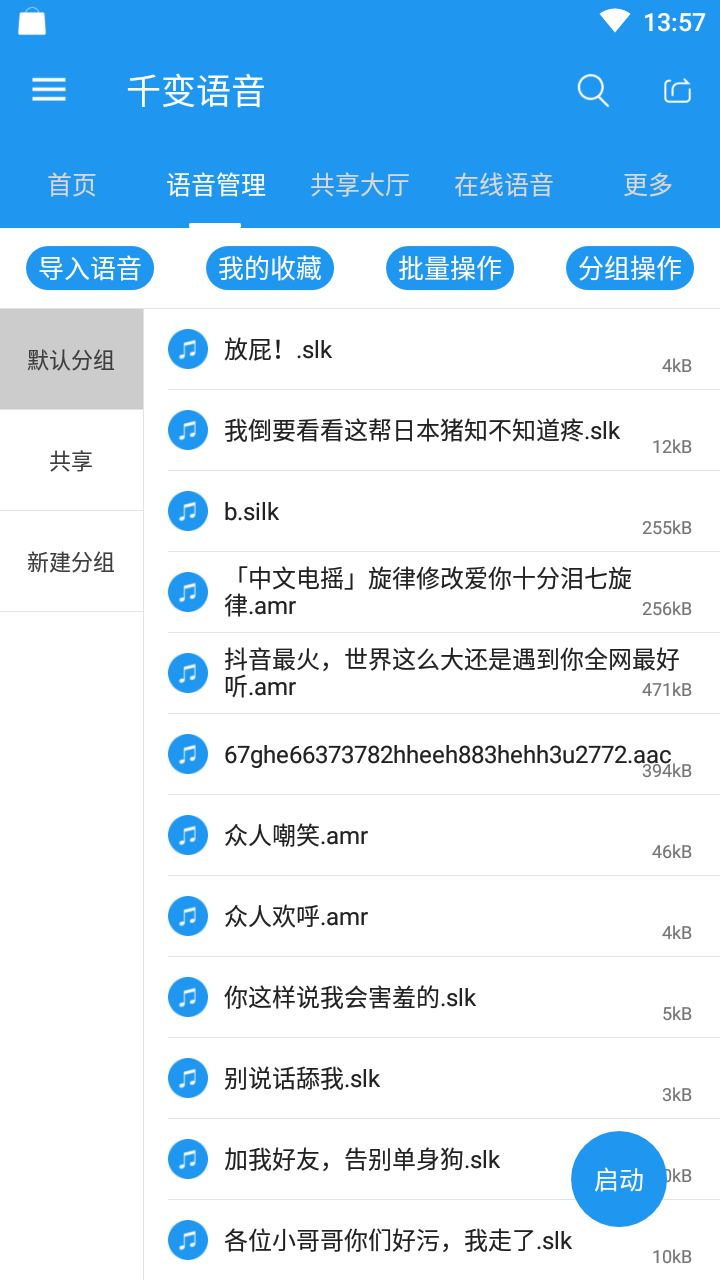Select the 共享 group in sidebar
This screenshot has width=720, height=1280.
coord(71,460)
